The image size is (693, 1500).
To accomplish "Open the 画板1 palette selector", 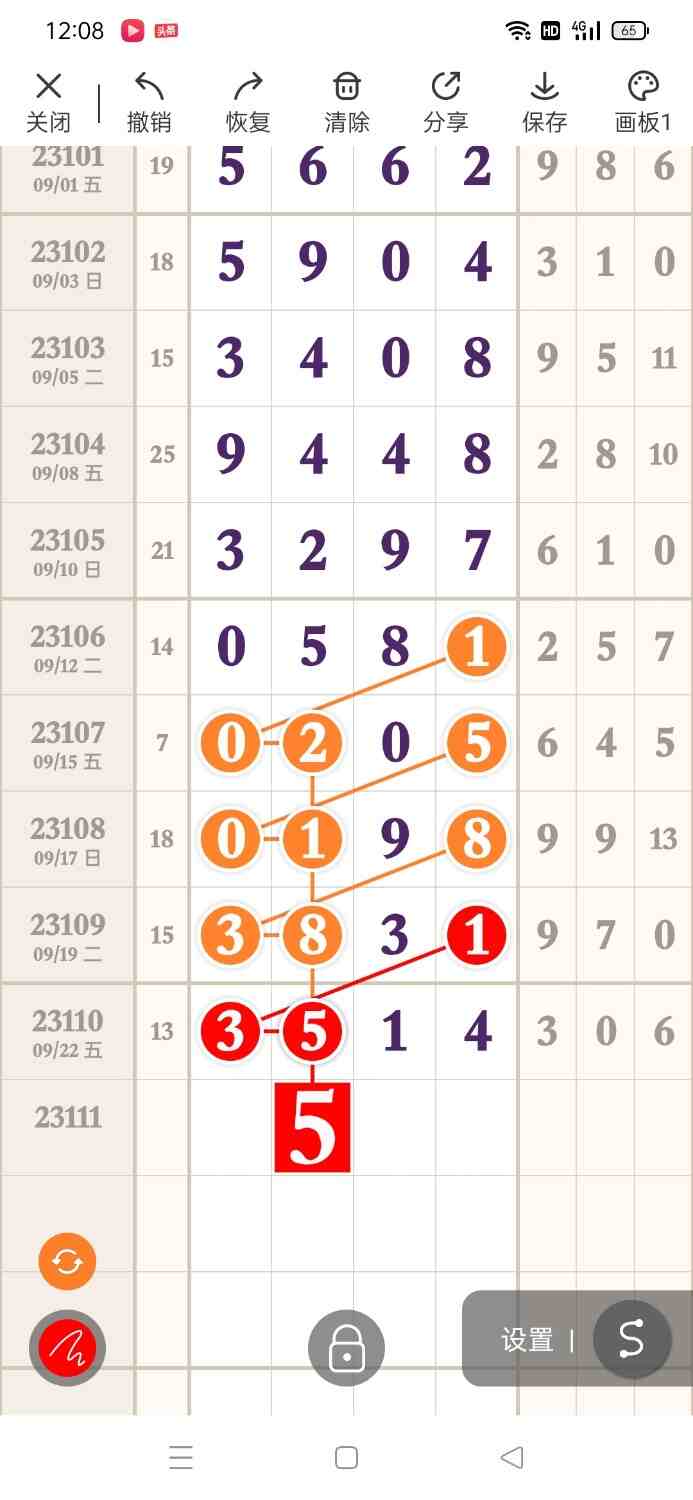I will coord(643,102).
